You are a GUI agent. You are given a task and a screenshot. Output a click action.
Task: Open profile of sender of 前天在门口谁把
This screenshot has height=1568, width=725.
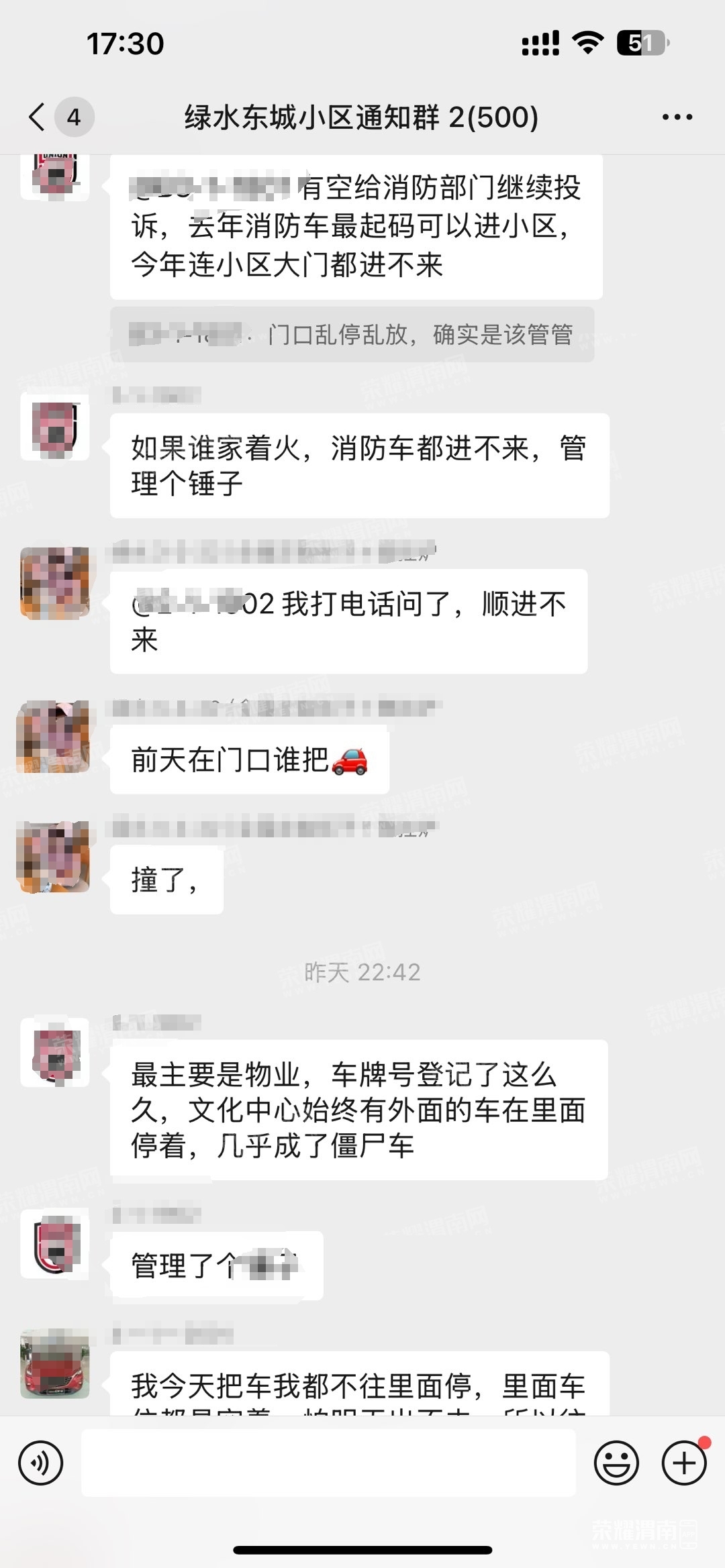[x=54, y=737]
